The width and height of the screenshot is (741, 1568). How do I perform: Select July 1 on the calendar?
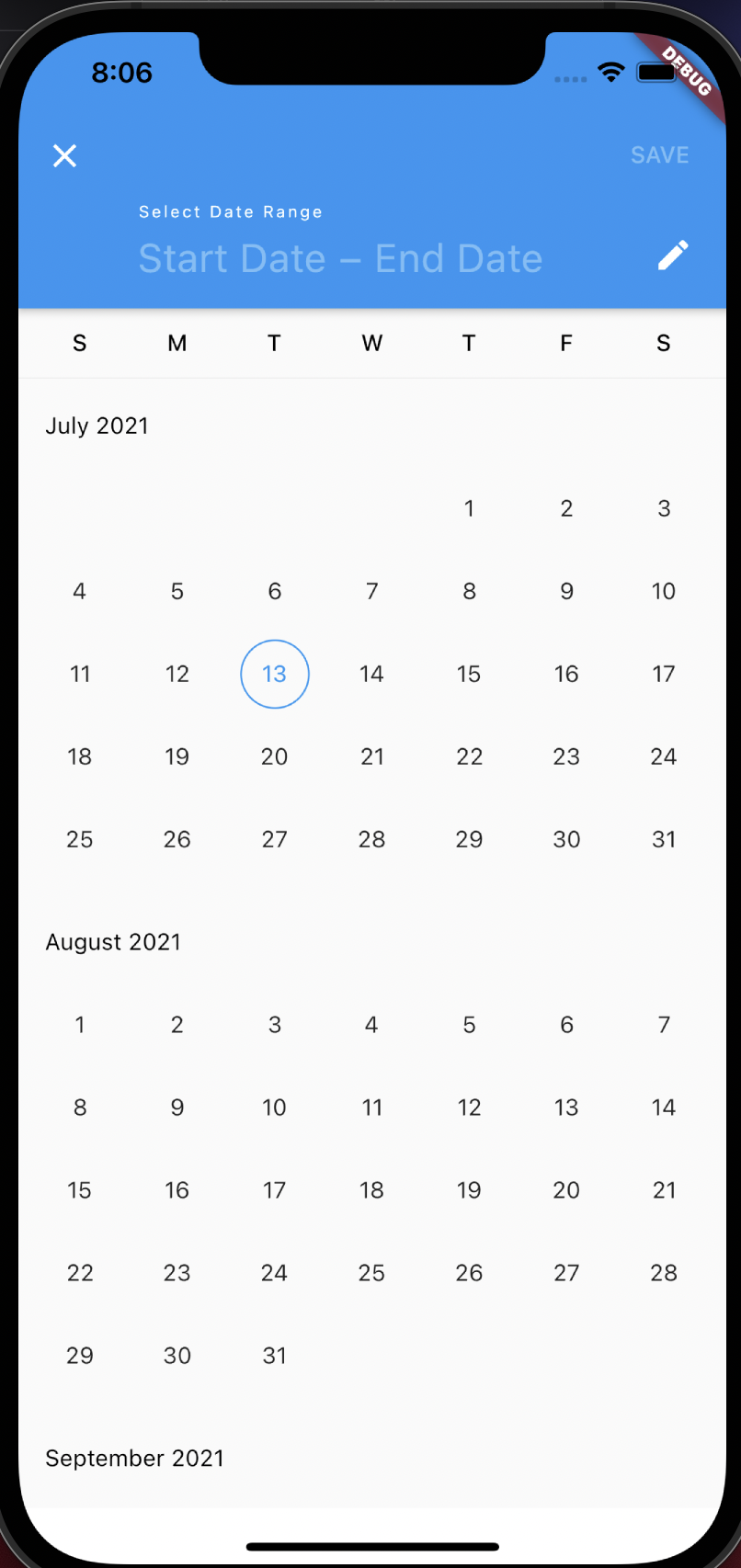469,508
